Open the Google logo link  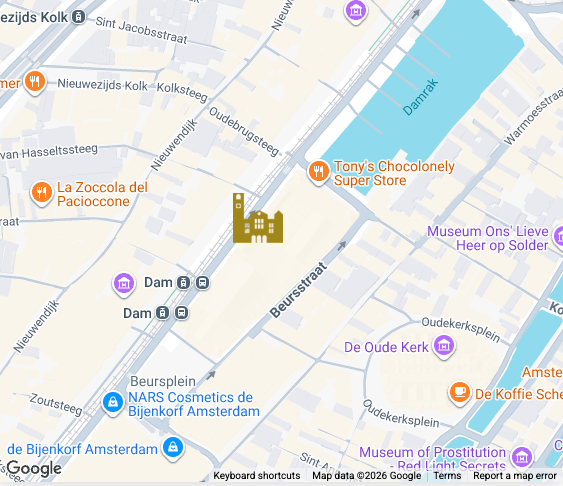coord(34,468)
